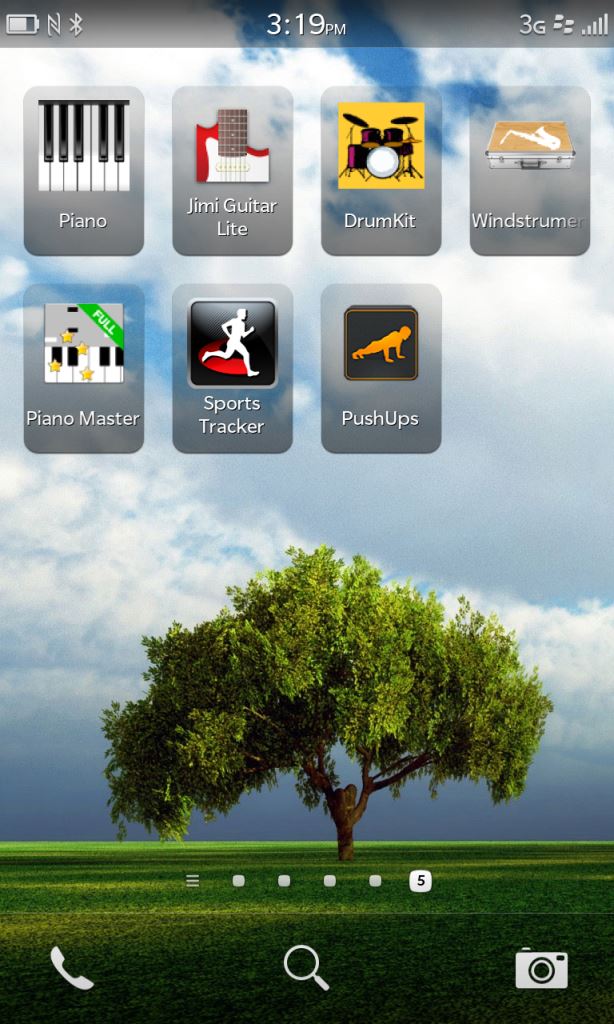Image resolution: width=614 pixels, height=1024 pixels.
Task: Open the DrumKit app
Action: [x=381, y=169]
